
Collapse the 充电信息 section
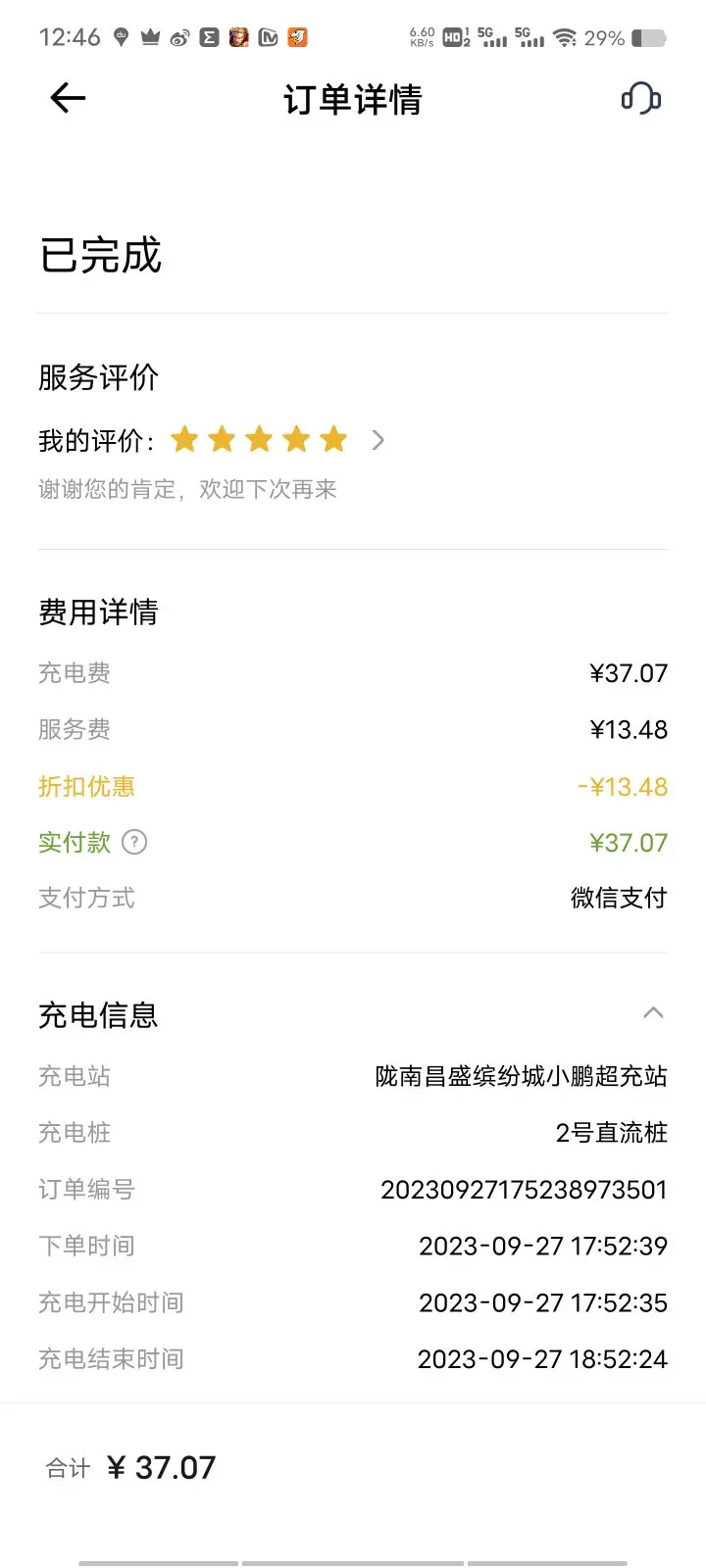pos(653,1013)
